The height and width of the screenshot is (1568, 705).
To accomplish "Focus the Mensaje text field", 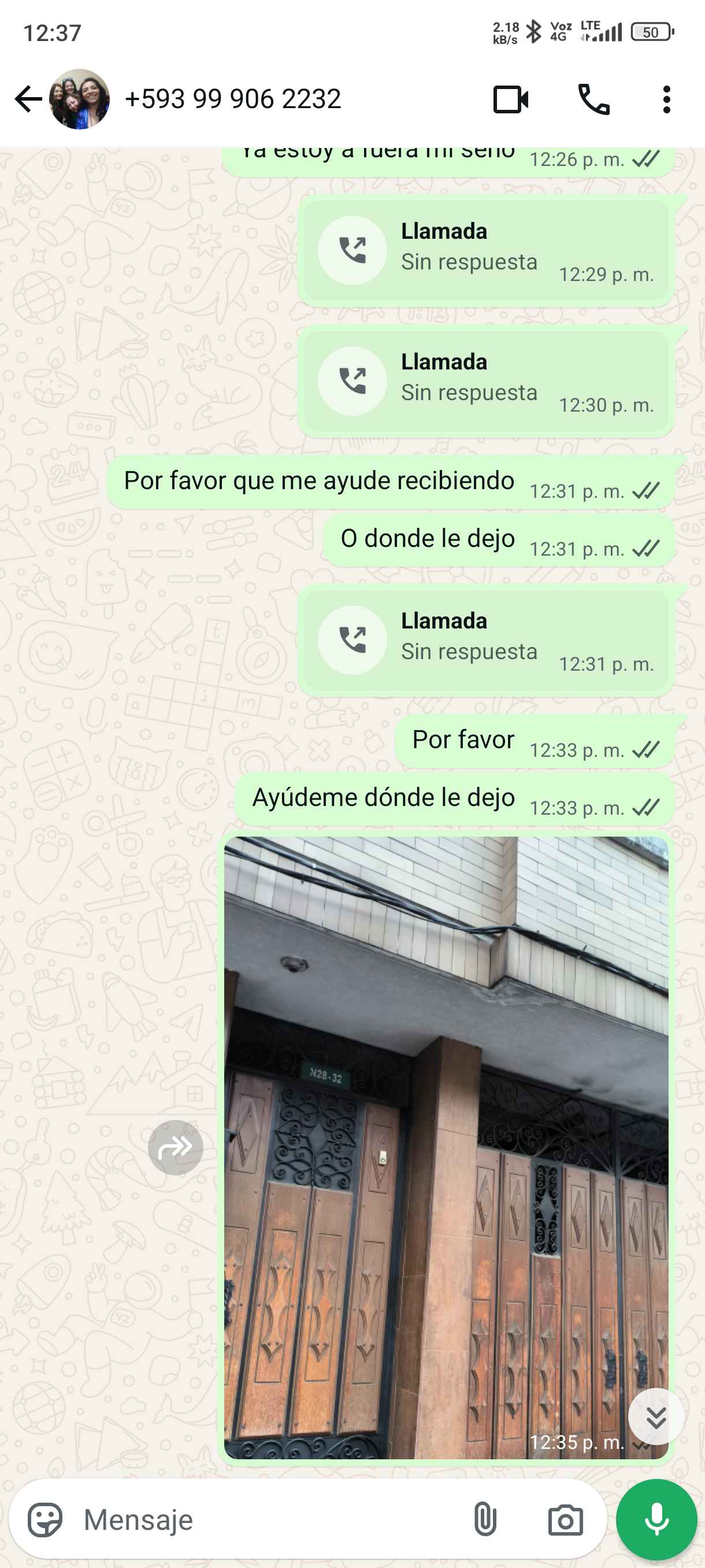I will (268, 1520).
